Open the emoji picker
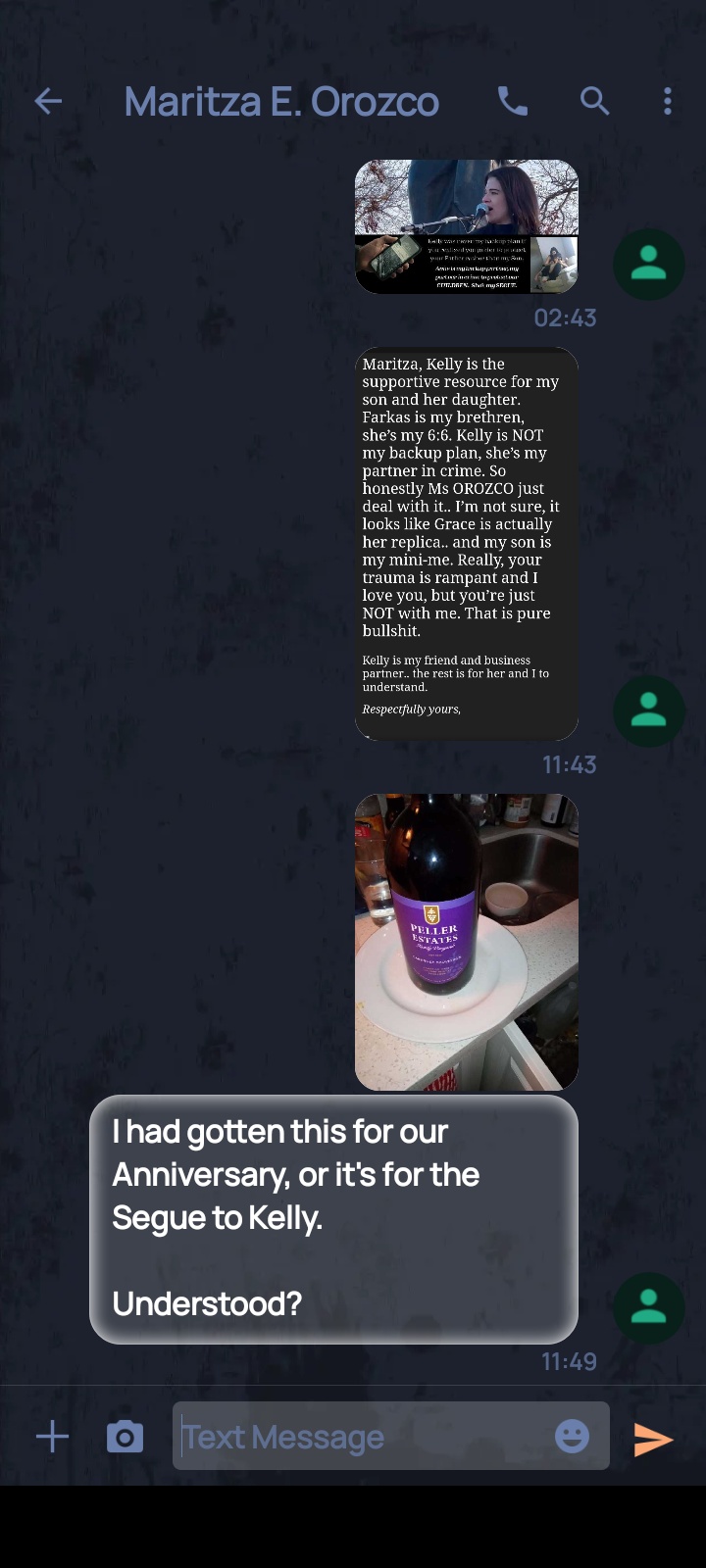The width and height of the screenshot is (706, 1568). coord(572,1437)
